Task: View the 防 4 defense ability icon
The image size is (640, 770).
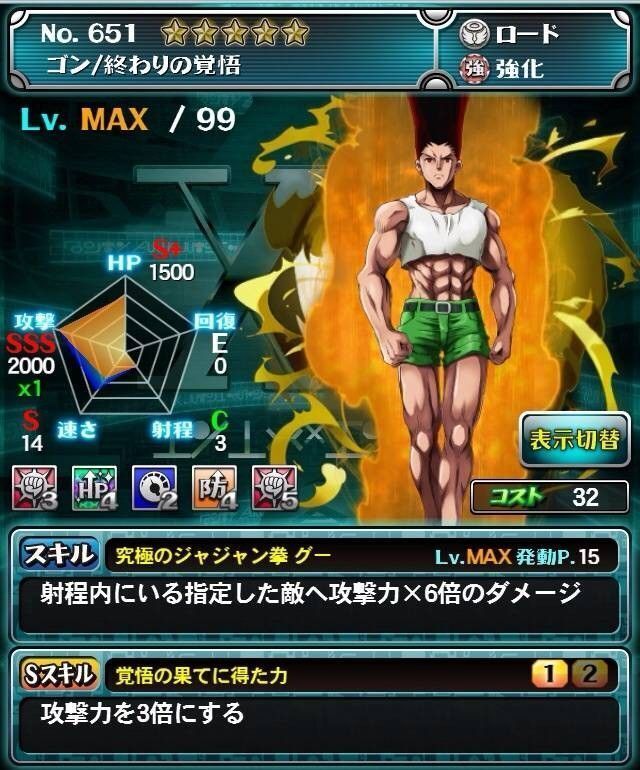Action: (x=214, y=489)
